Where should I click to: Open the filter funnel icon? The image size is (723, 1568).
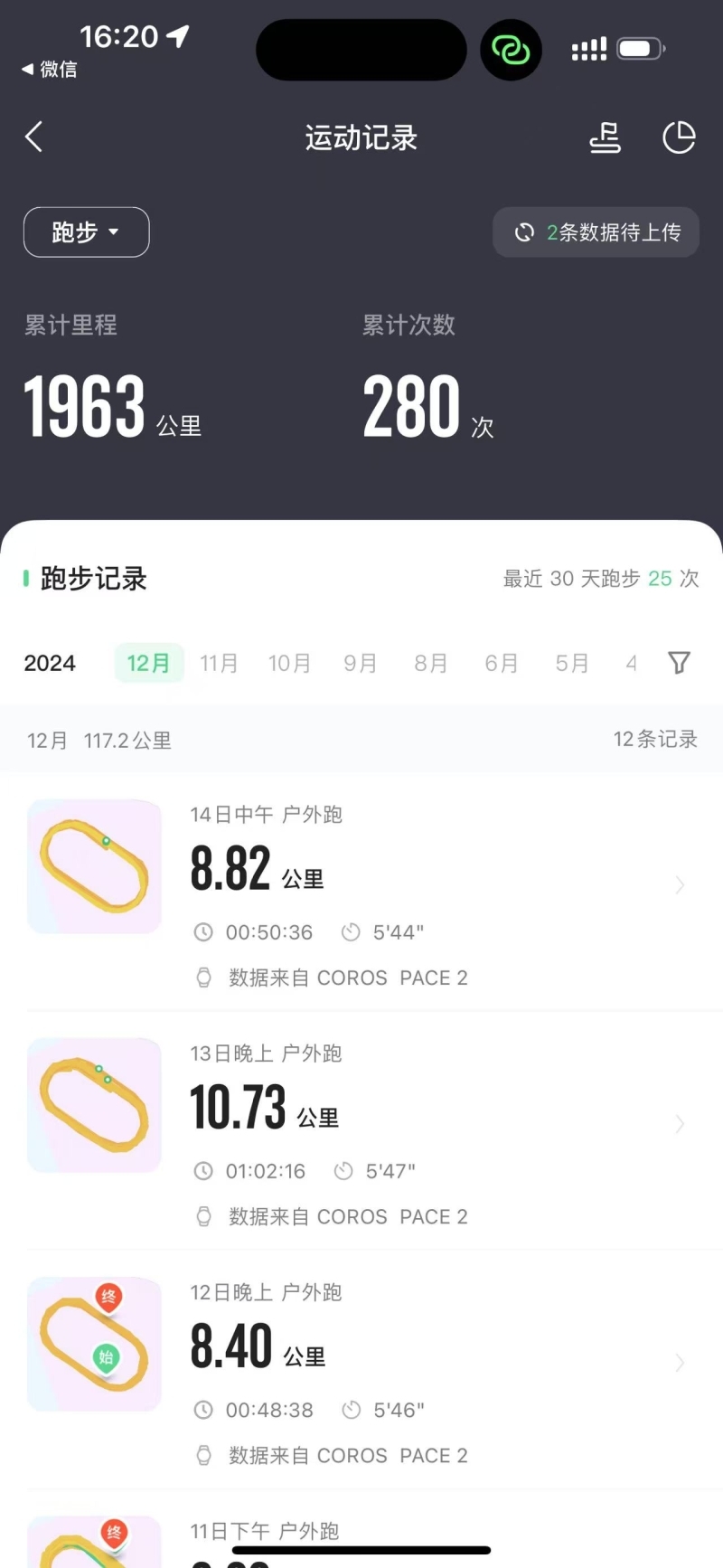pyautogui.click(x=679, y=663)
